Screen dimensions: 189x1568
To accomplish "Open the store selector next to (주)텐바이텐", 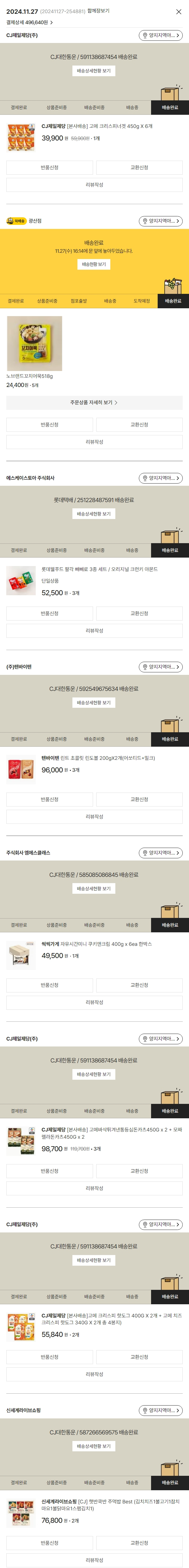I will (160, 666).
